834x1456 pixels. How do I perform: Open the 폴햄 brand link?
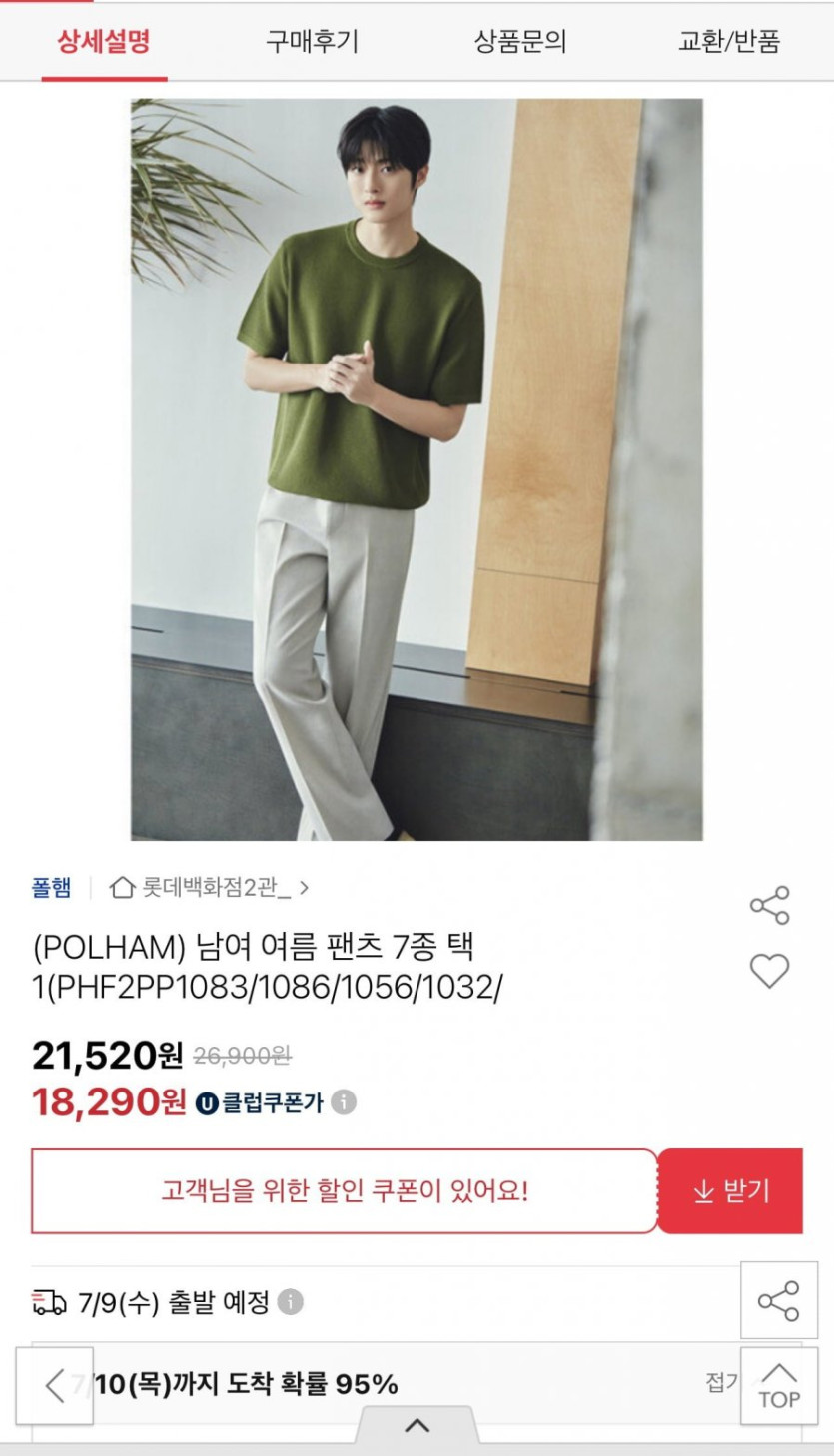pos(51,887)
